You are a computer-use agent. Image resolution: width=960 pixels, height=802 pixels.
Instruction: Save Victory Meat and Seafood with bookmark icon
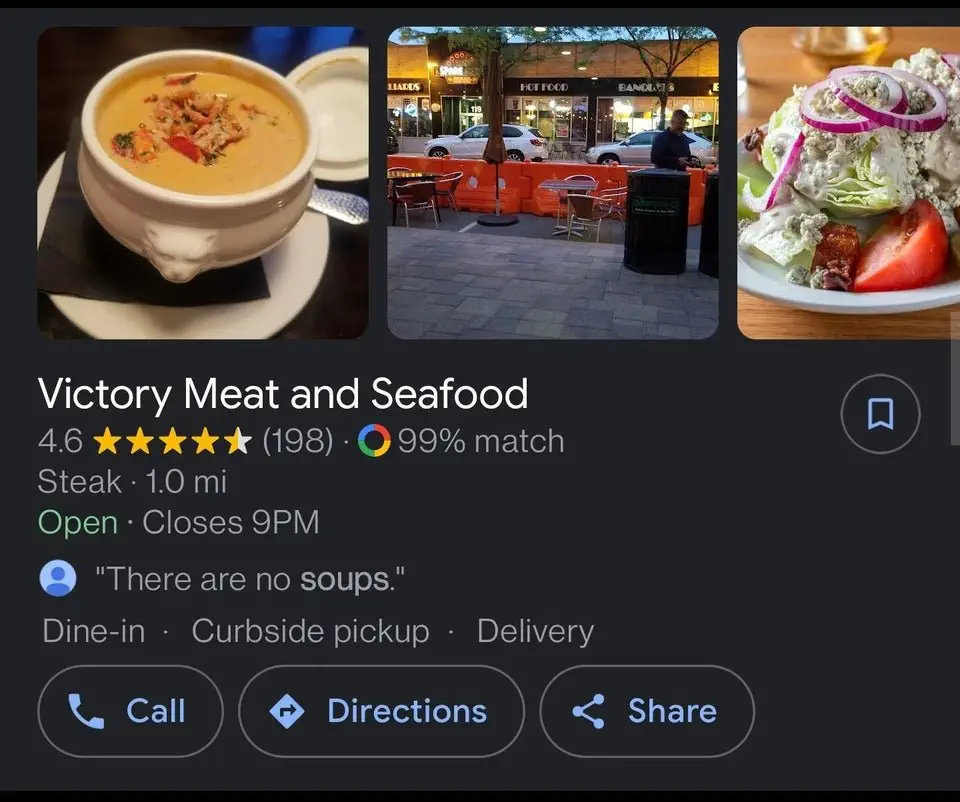point(879,414)
